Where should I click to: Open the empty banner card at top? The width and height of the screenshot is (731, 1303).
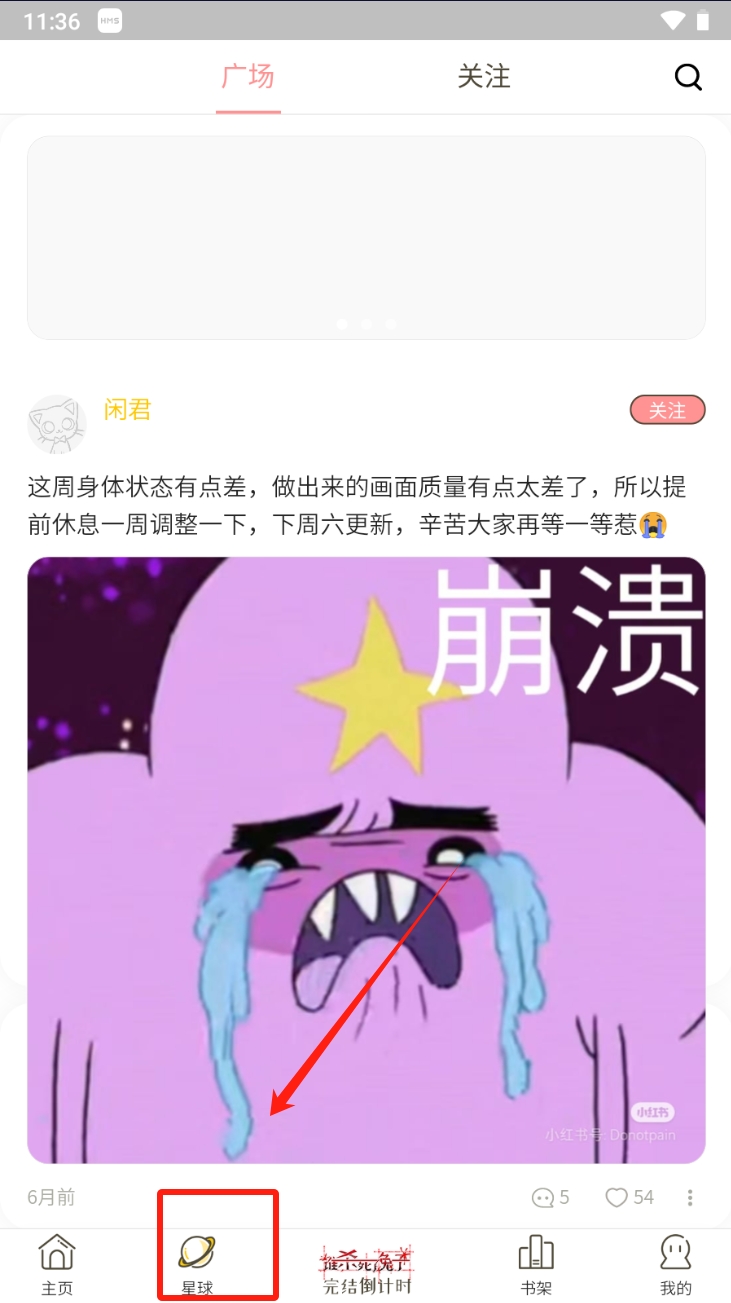coord(366,238)
